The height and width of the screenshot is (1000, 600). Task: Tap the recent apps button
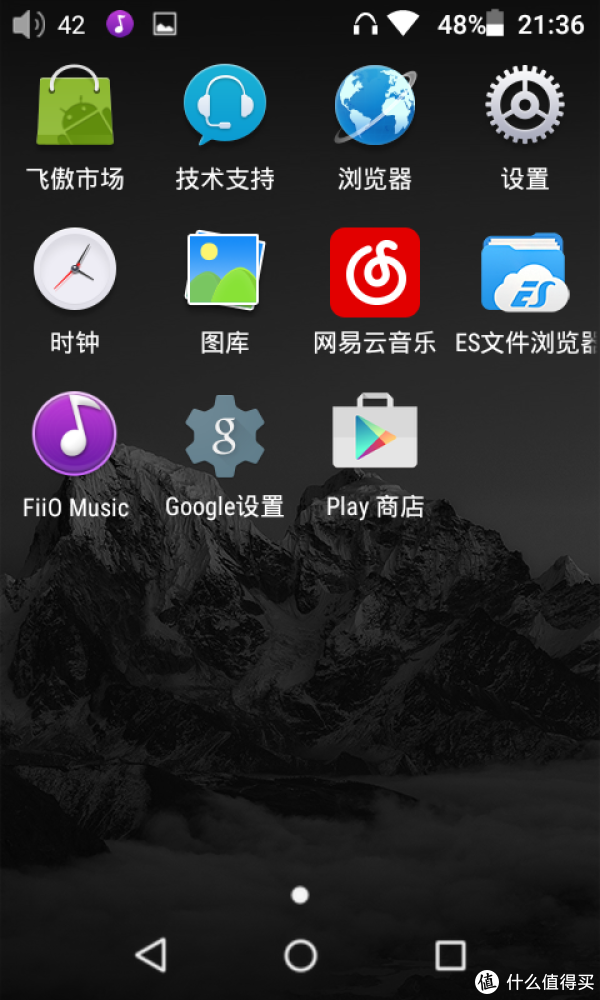pos(450,955)
